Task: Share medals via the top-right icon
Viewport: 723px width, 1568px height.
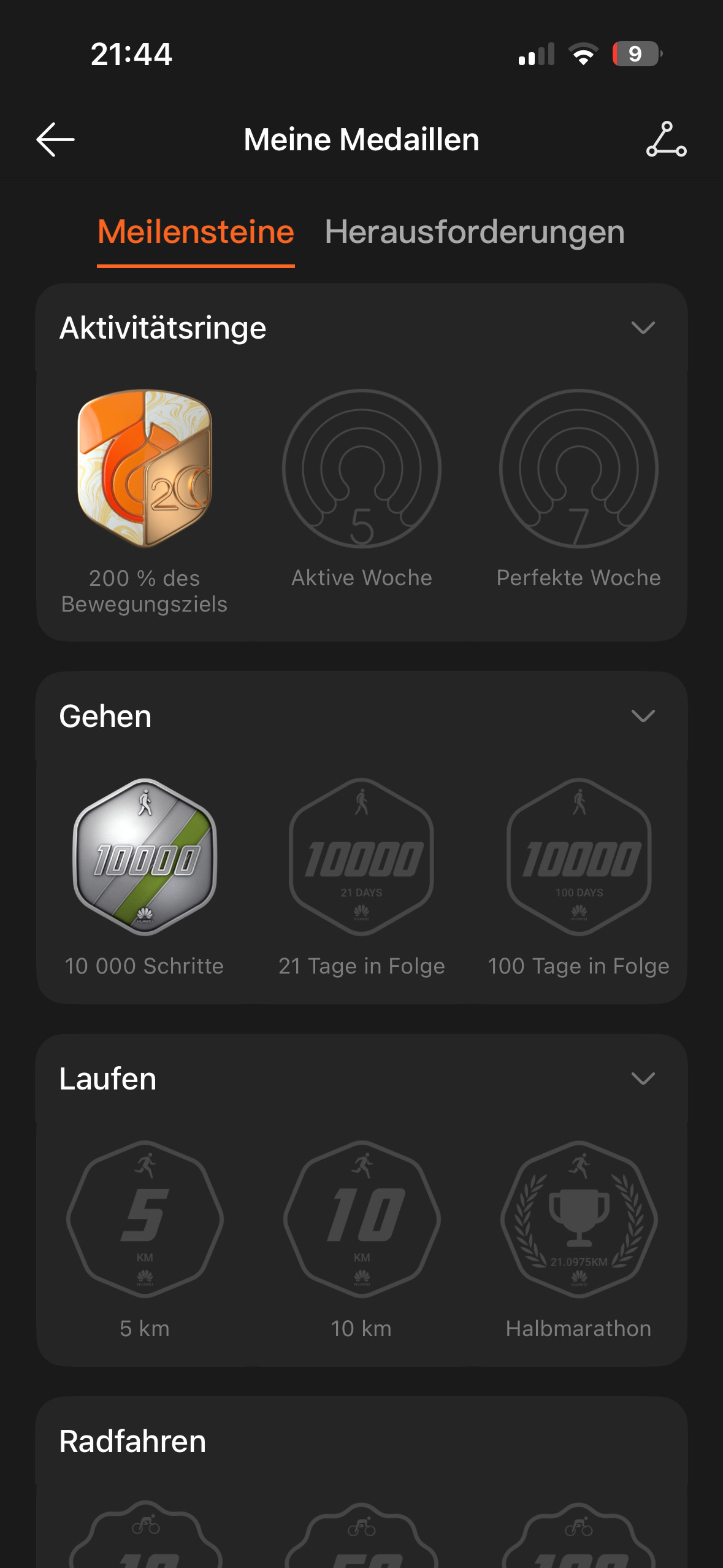Action: [x=666, y=140]
